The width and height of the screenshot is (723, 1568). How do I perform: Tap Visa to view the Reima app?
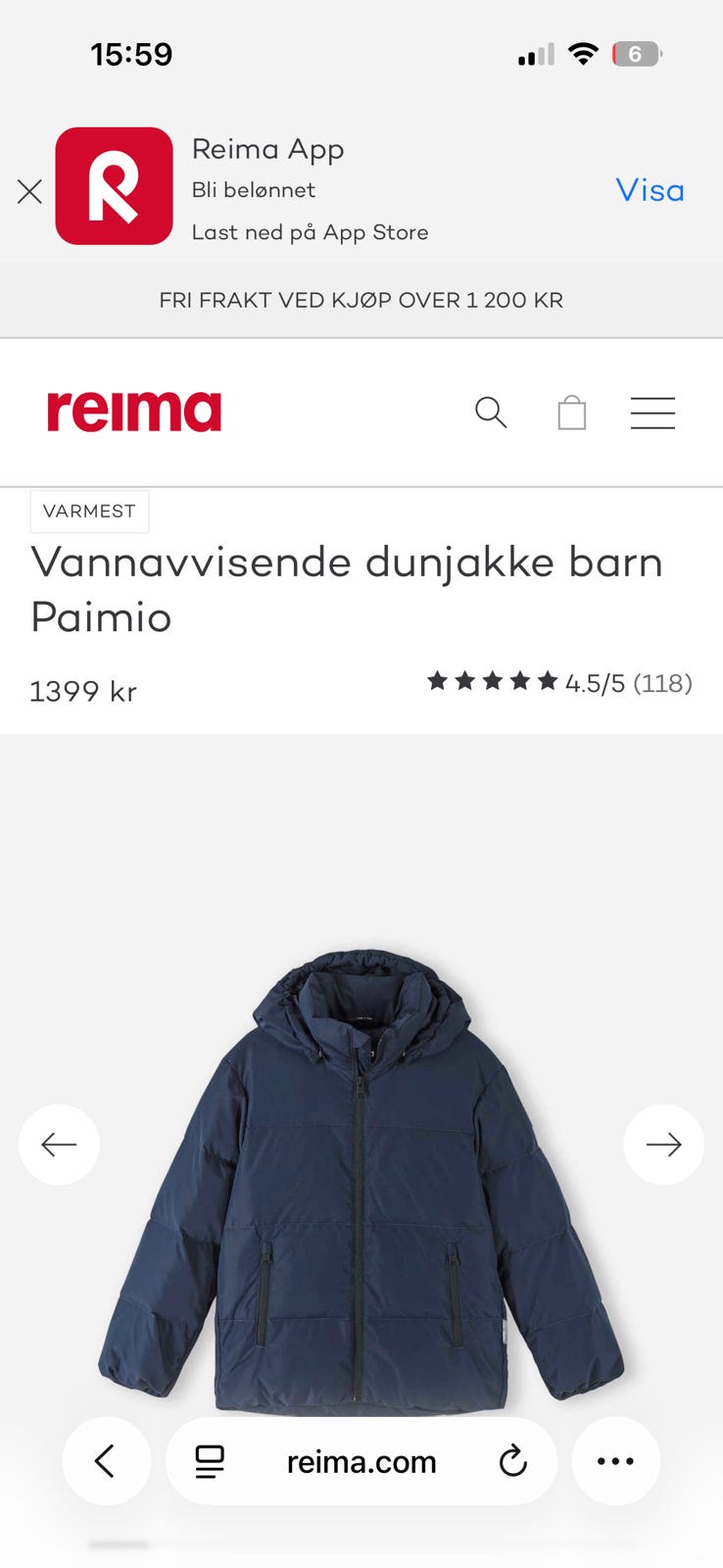click(650, 190)
